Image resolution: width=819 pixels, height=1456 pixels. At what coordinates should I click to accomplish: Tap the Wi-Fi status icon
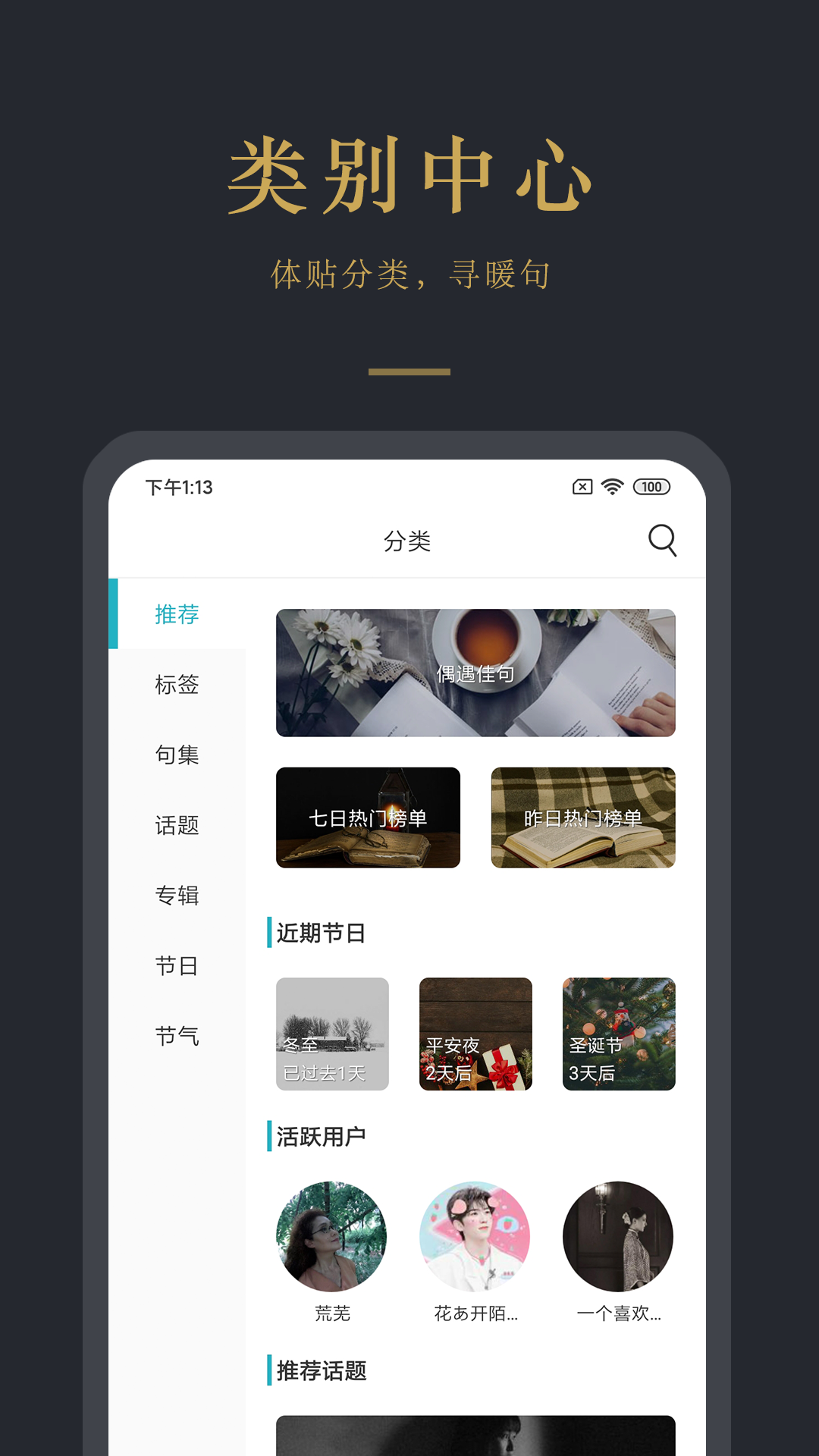tap(611, 486)
